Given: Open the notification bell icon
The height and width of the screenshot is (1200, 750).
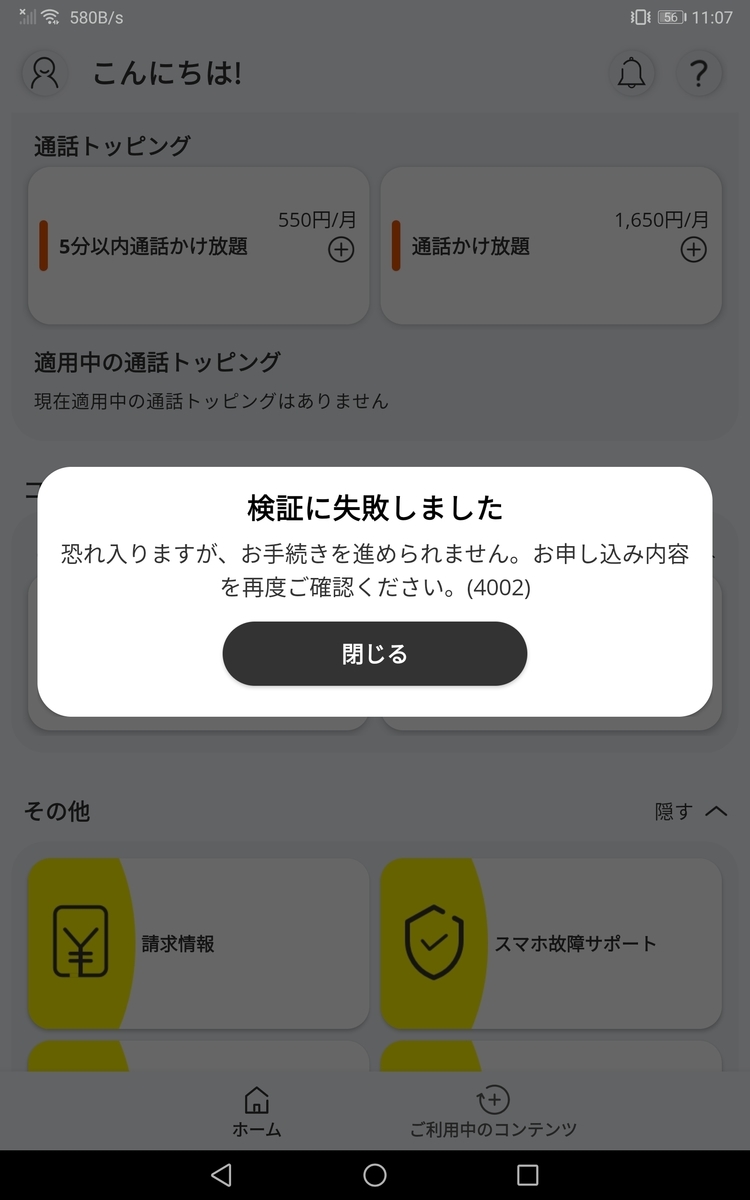Looking at the screenshot, I should click(632, 73).
